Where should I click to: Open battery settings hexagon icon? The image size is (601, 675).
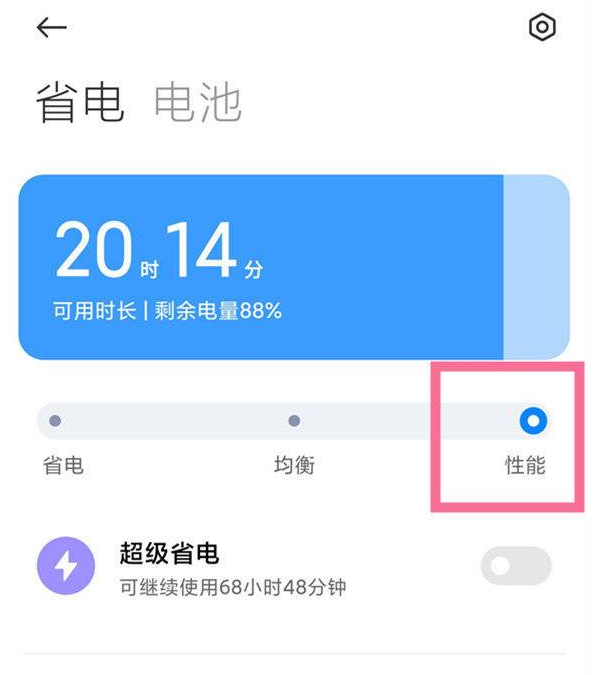pos(541,28)
